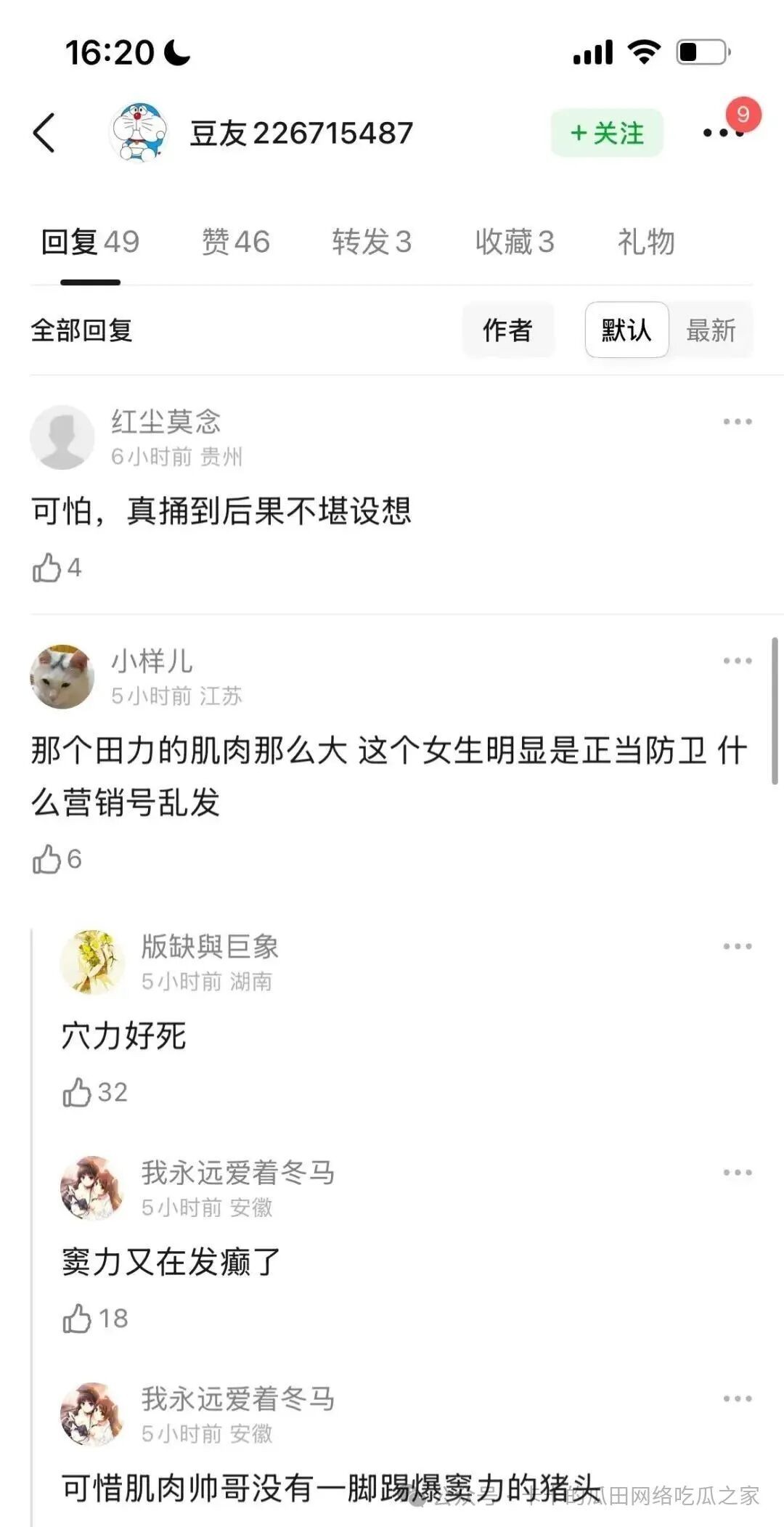
Task: View 小样儿's profile via cat avatar
Action: (62, 676)
